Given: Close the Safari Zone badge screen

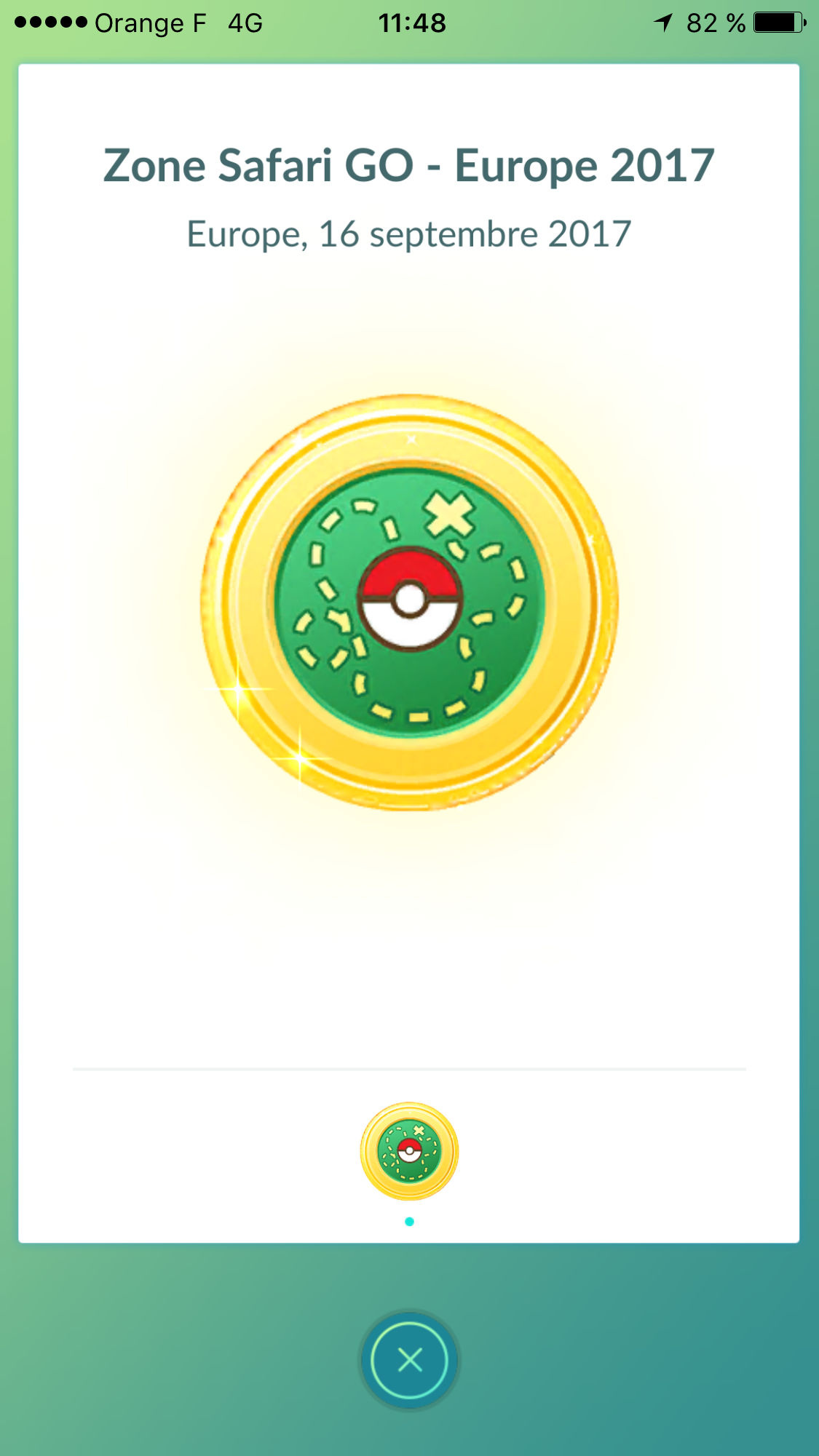Looking at the screenshot, I should (409, 1360).
